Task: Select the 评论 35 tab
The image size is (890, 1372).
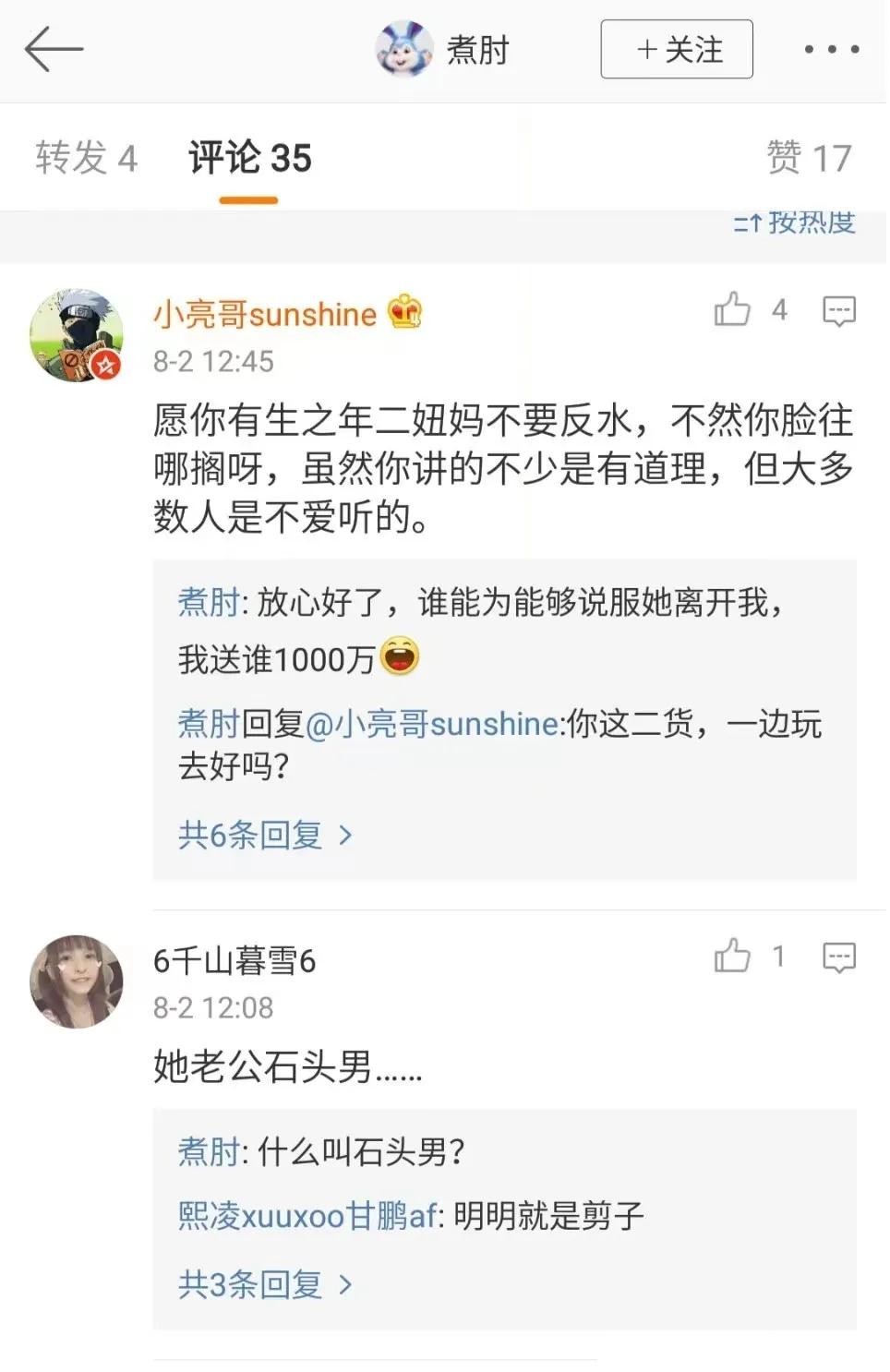Action: click(249, 158)
